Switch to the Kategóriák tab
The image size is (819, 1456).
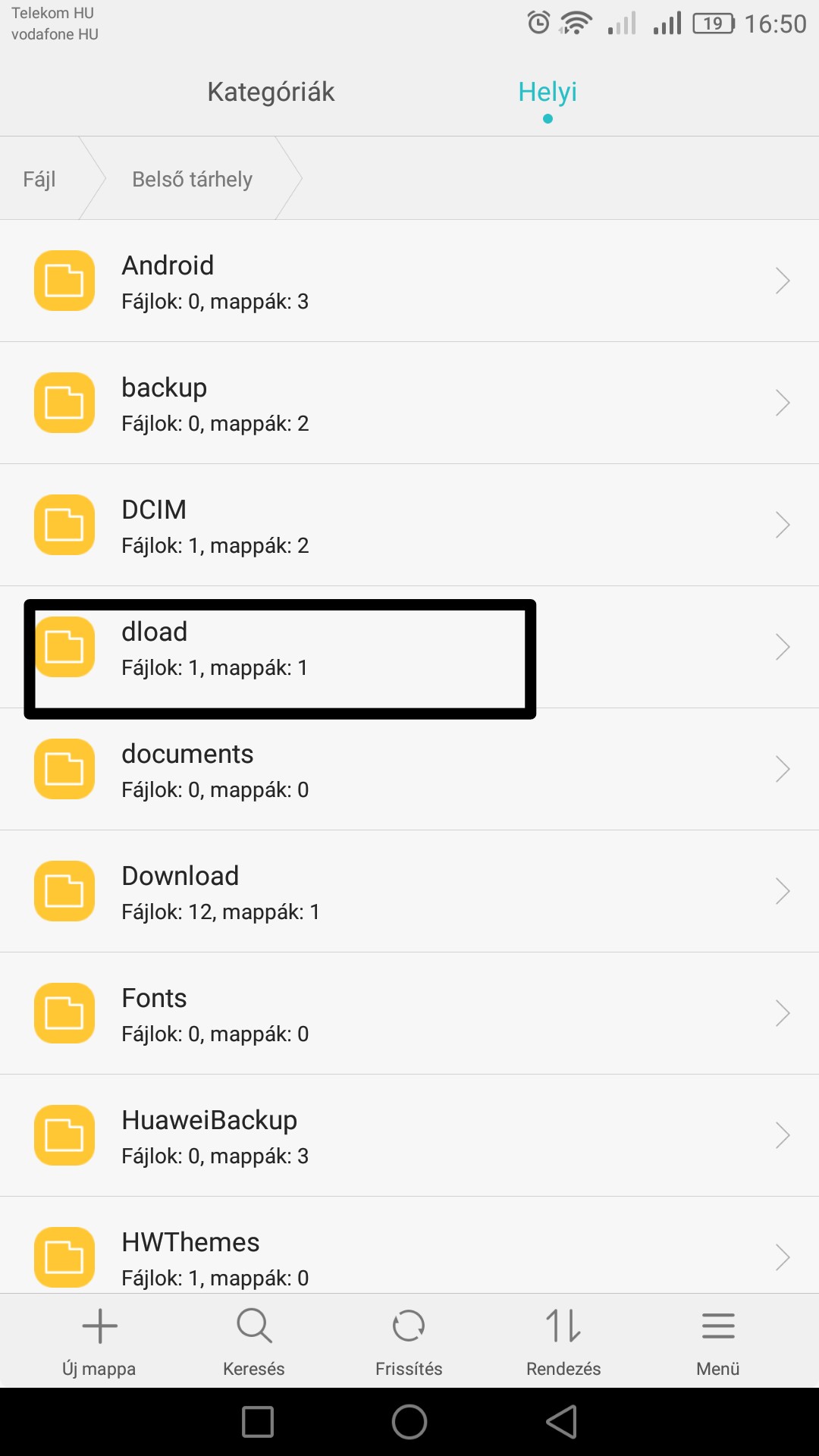point(271,92)
